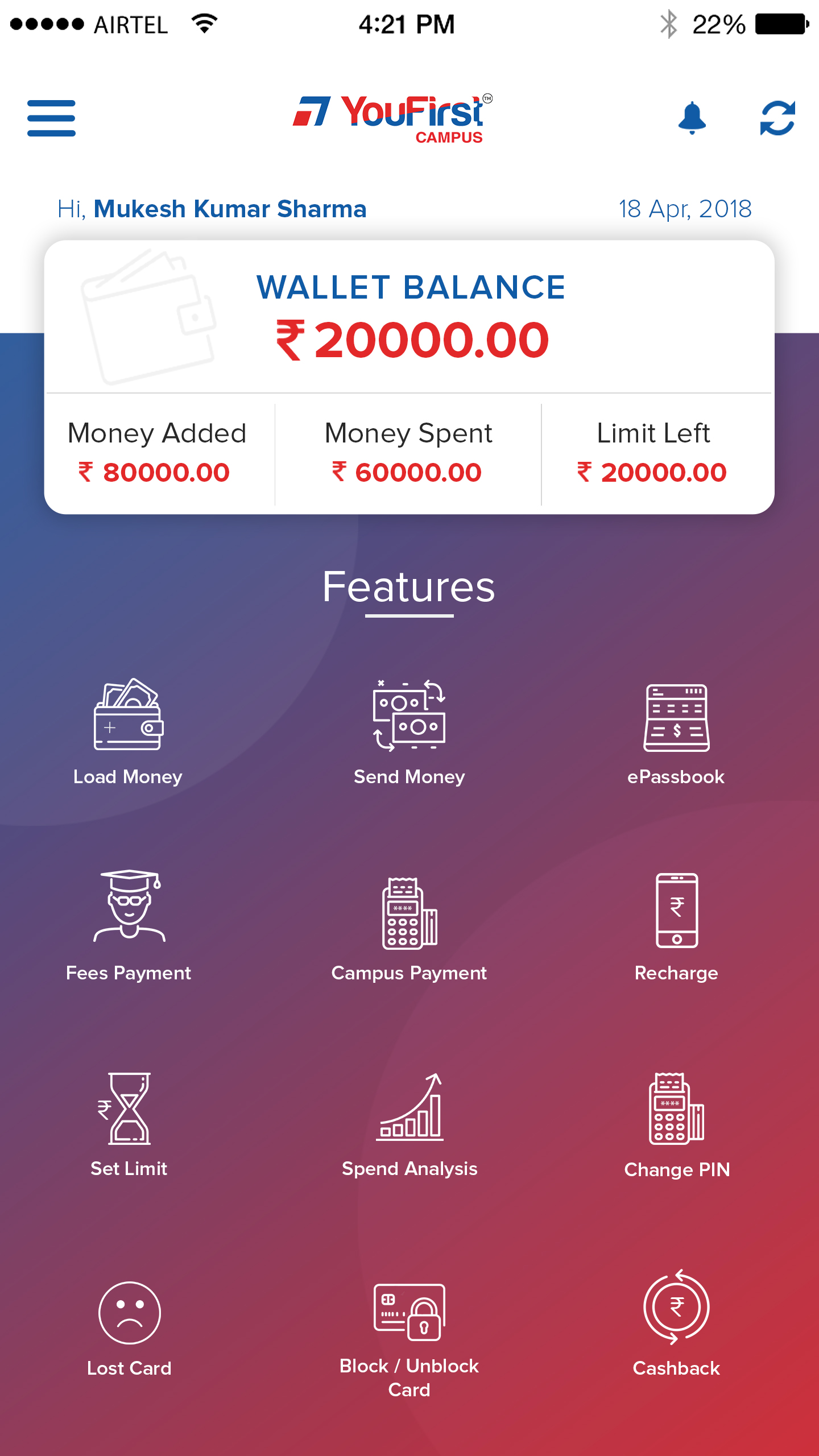
Task: Open Fees Payment
Action: 129,924
